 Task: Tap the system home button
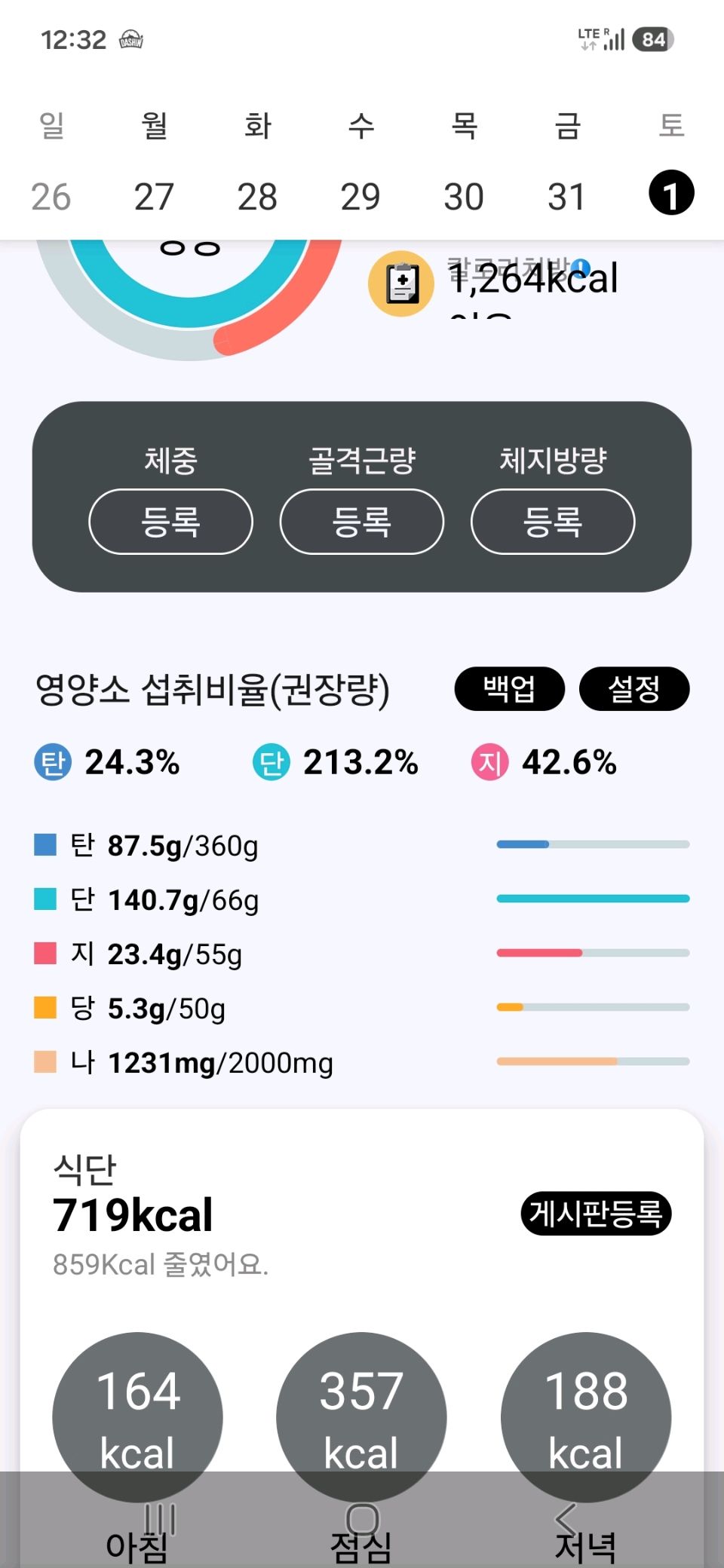(362, 1519)
